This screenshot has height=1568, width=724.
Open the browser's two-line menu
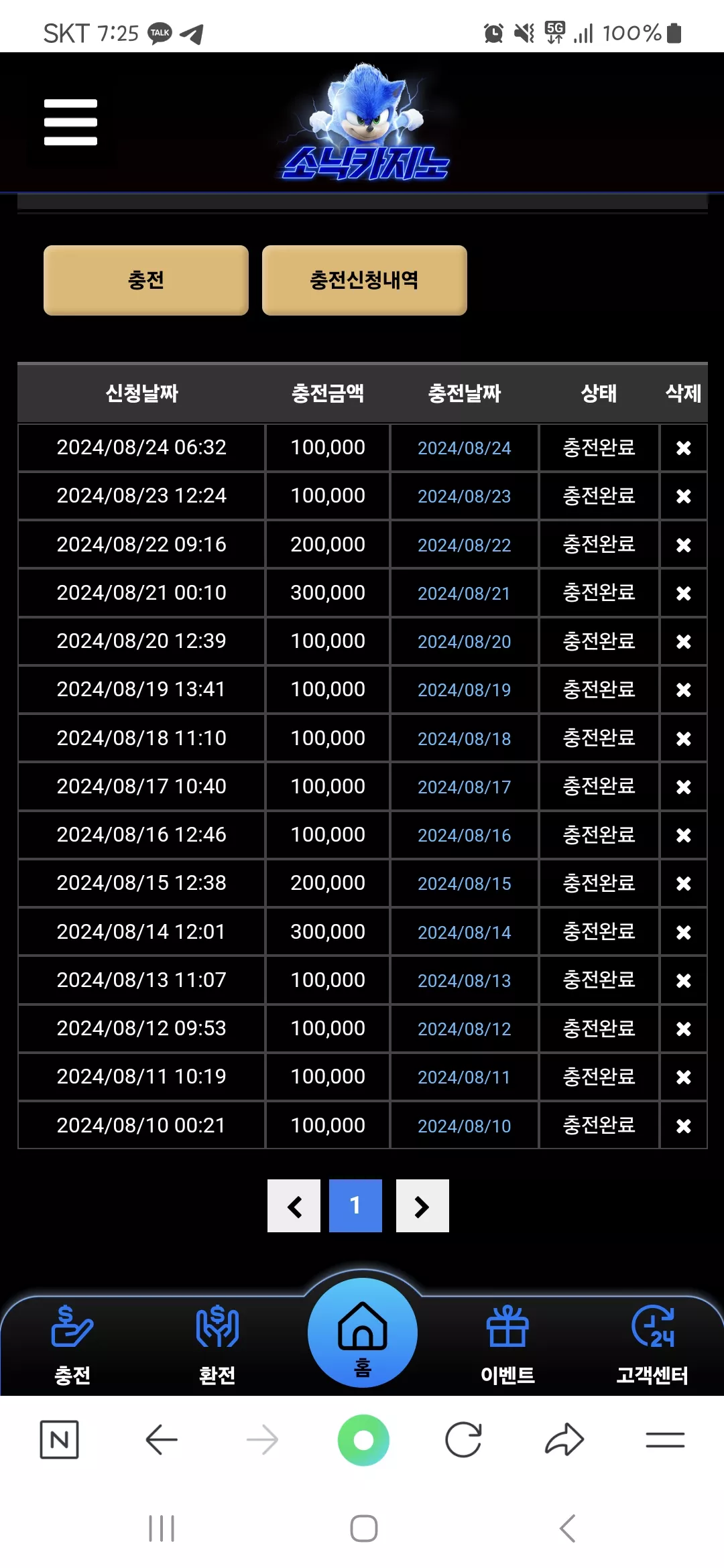(665, 1439)
